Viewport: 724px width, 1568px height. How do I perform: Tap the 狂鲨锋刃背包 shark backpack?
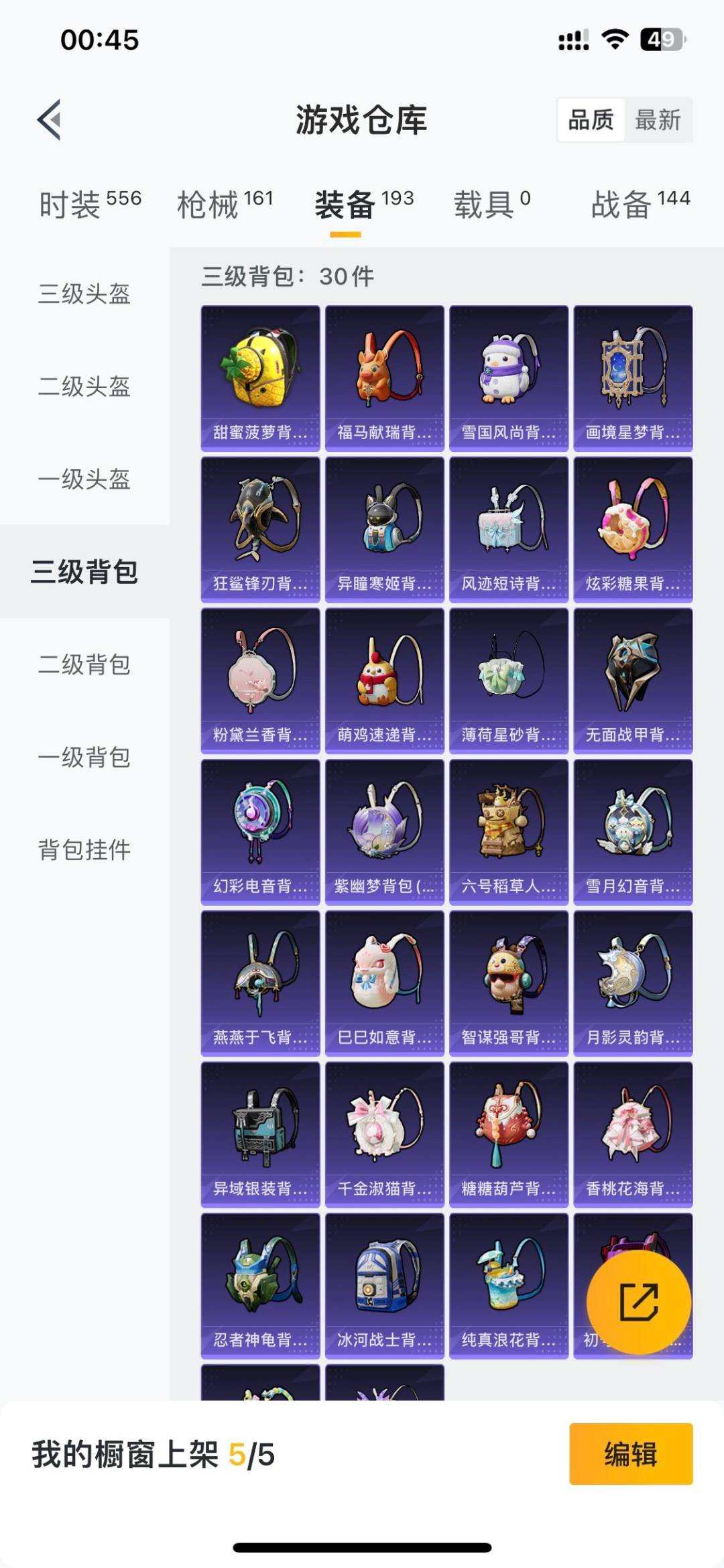pos(260,528)
